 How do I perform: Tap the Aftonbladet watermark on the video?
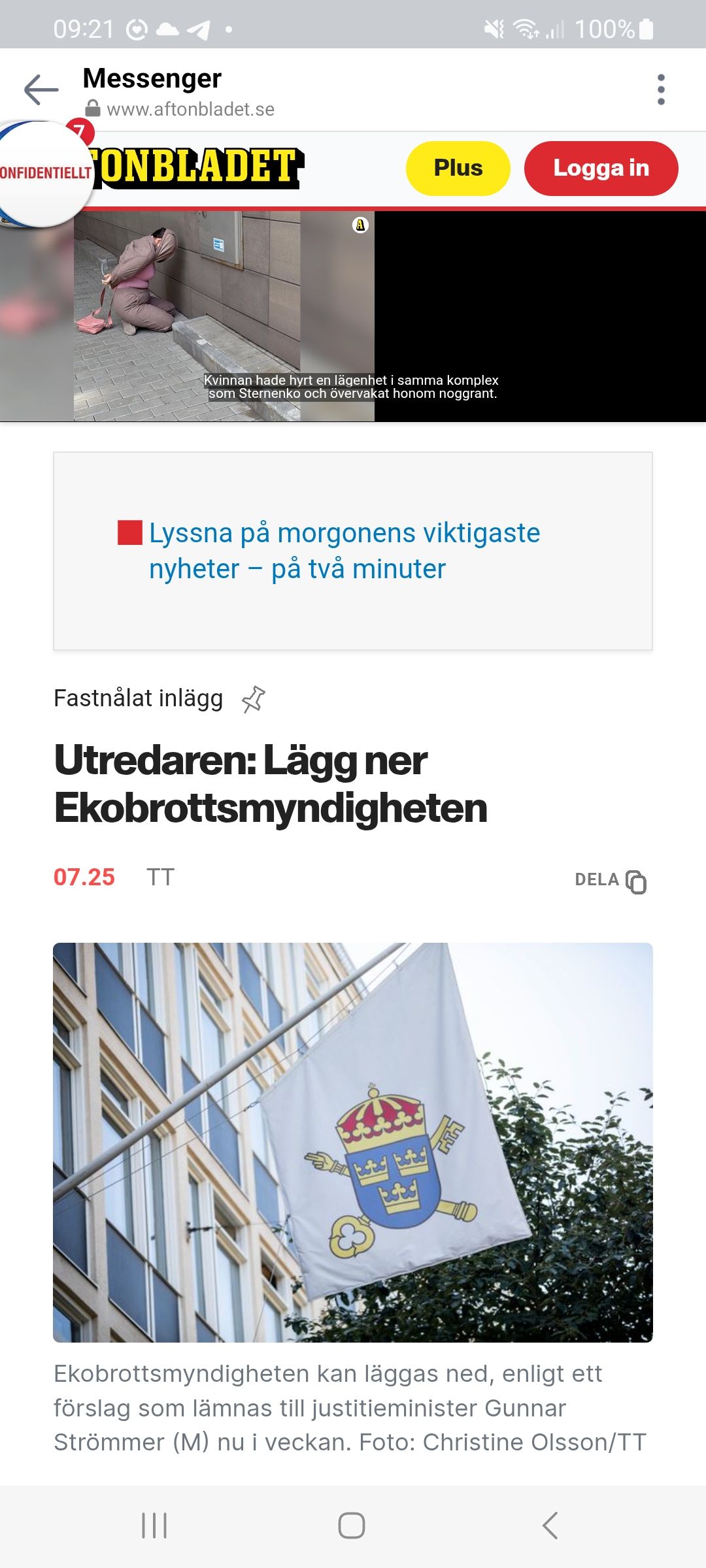coord(360,225)
